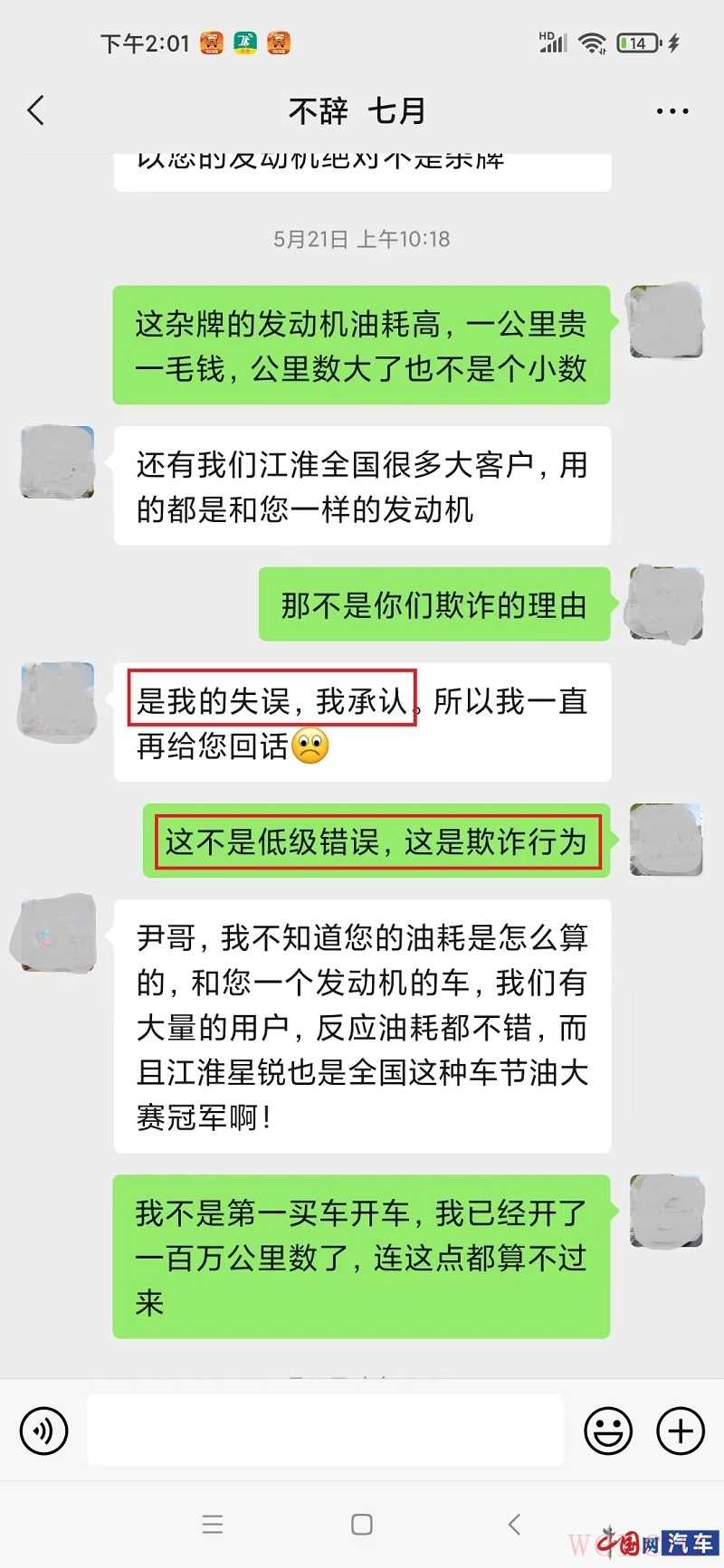Open the chat's three-dot more menu
The height and width of the screenshot is (1568, 724).
[672, 111]
